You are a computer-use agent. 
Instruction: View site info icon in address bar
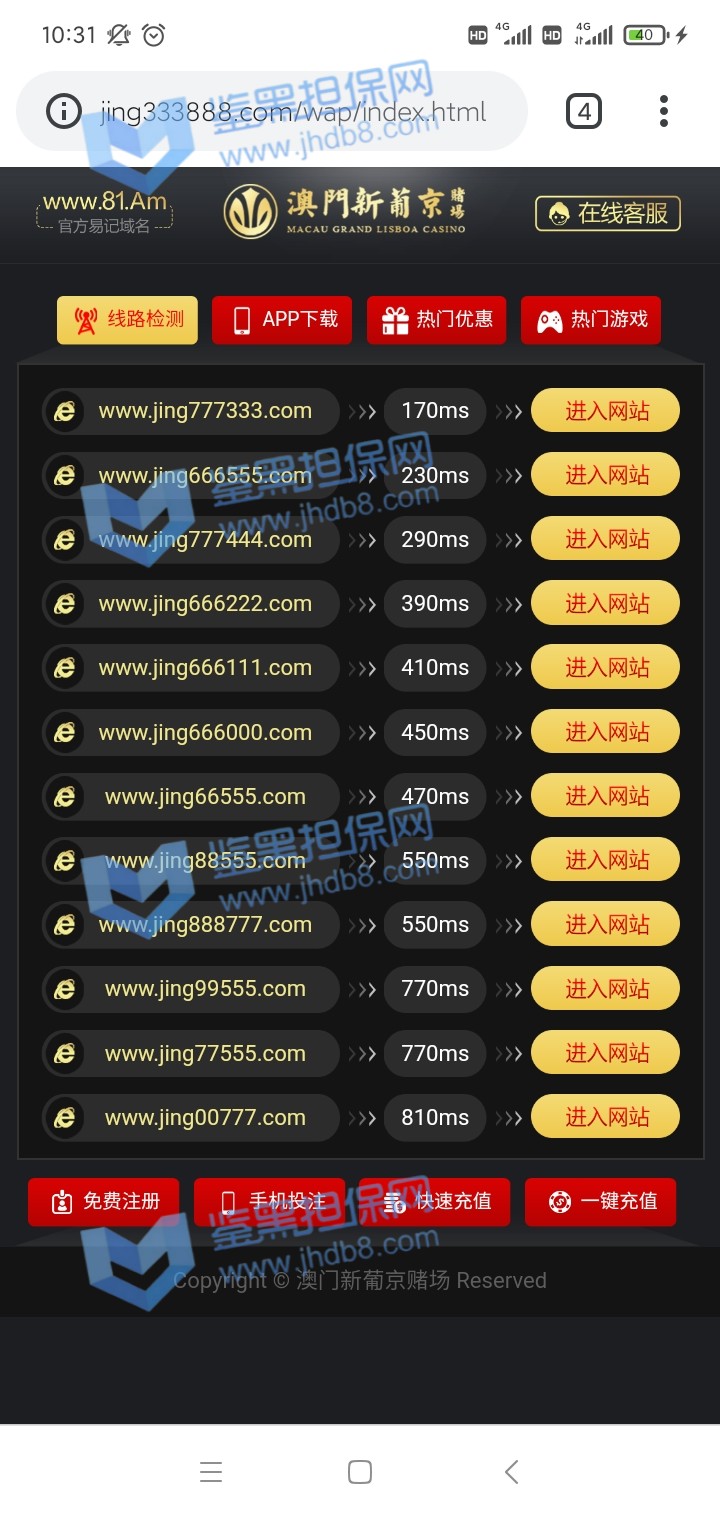tap(63, 111)
